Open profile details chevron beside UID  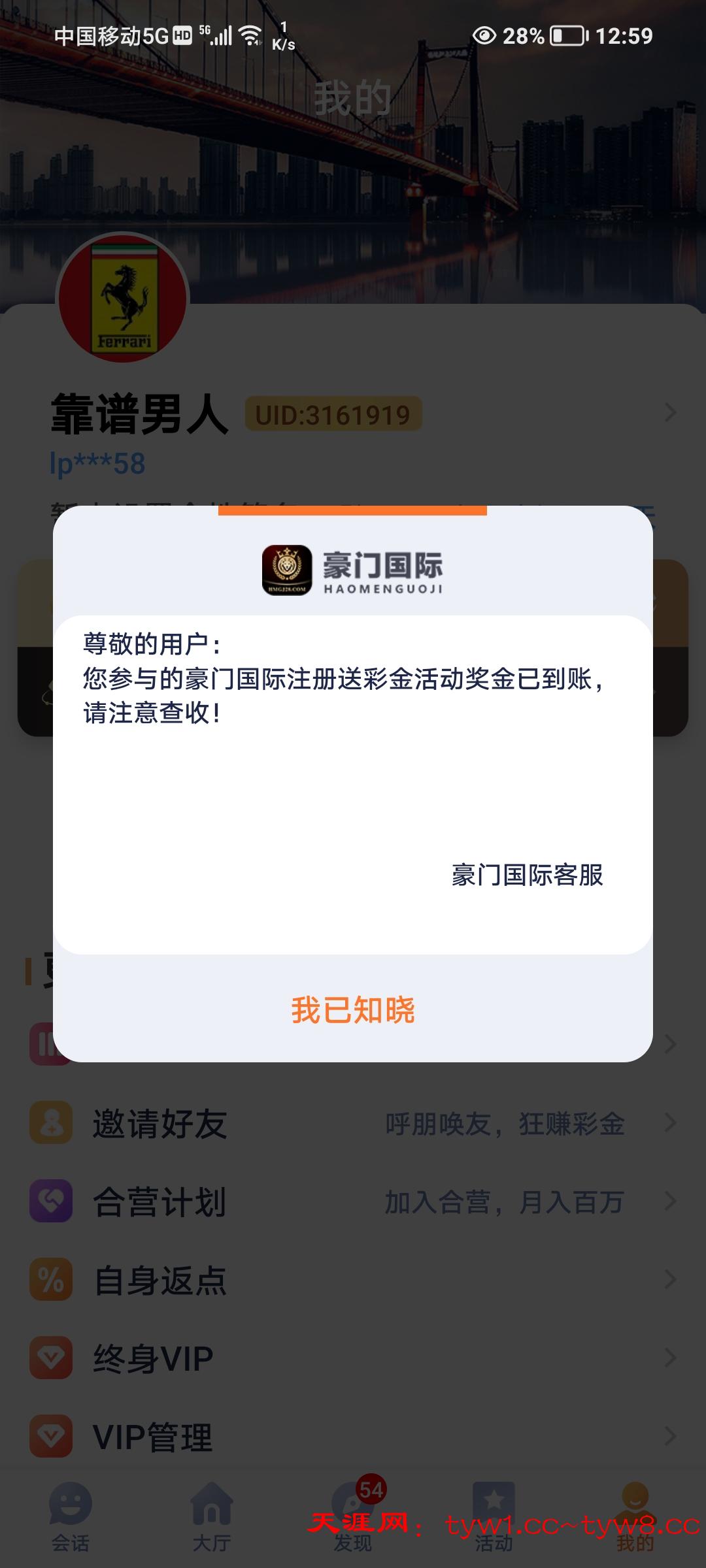click(x=670, y=413)
